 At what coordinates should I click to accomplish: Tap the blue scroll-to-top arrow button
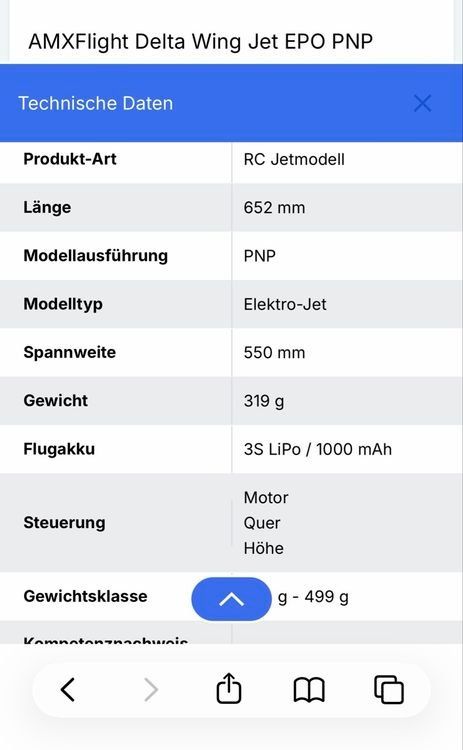pos(232,599)
